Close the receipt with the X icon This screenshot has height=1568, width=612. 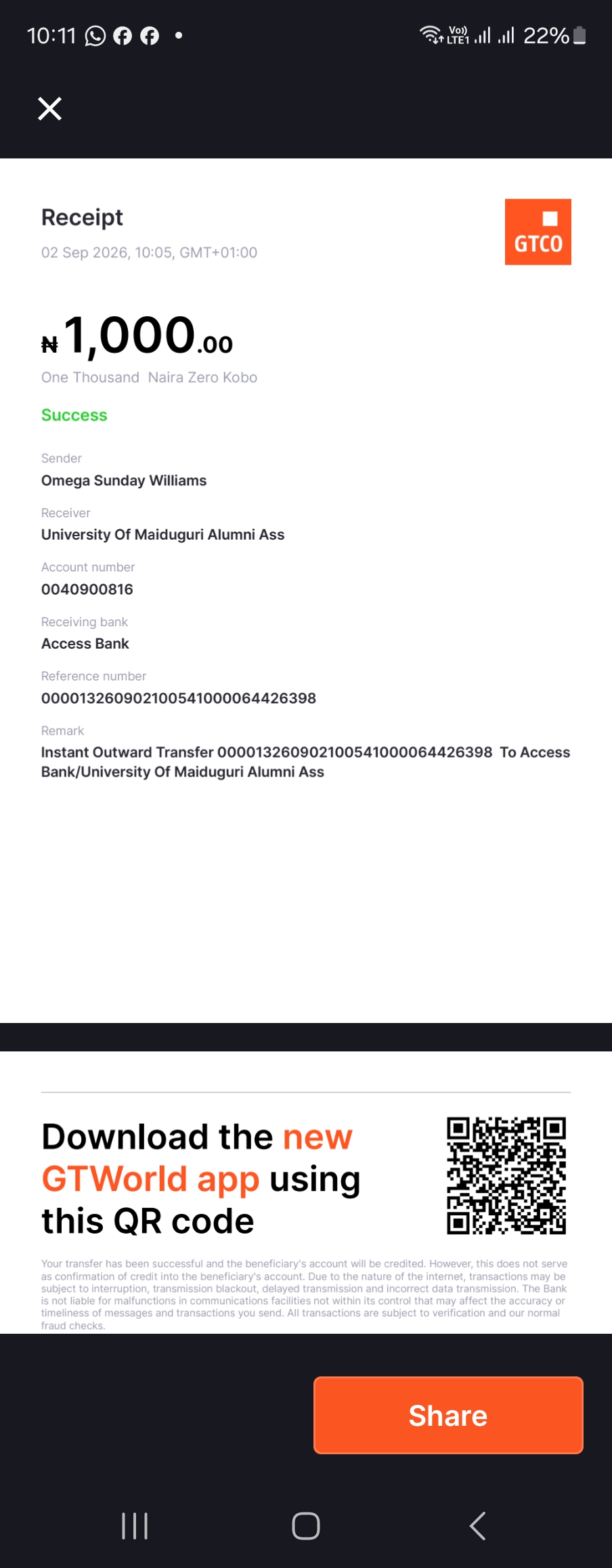click(49, 108)
